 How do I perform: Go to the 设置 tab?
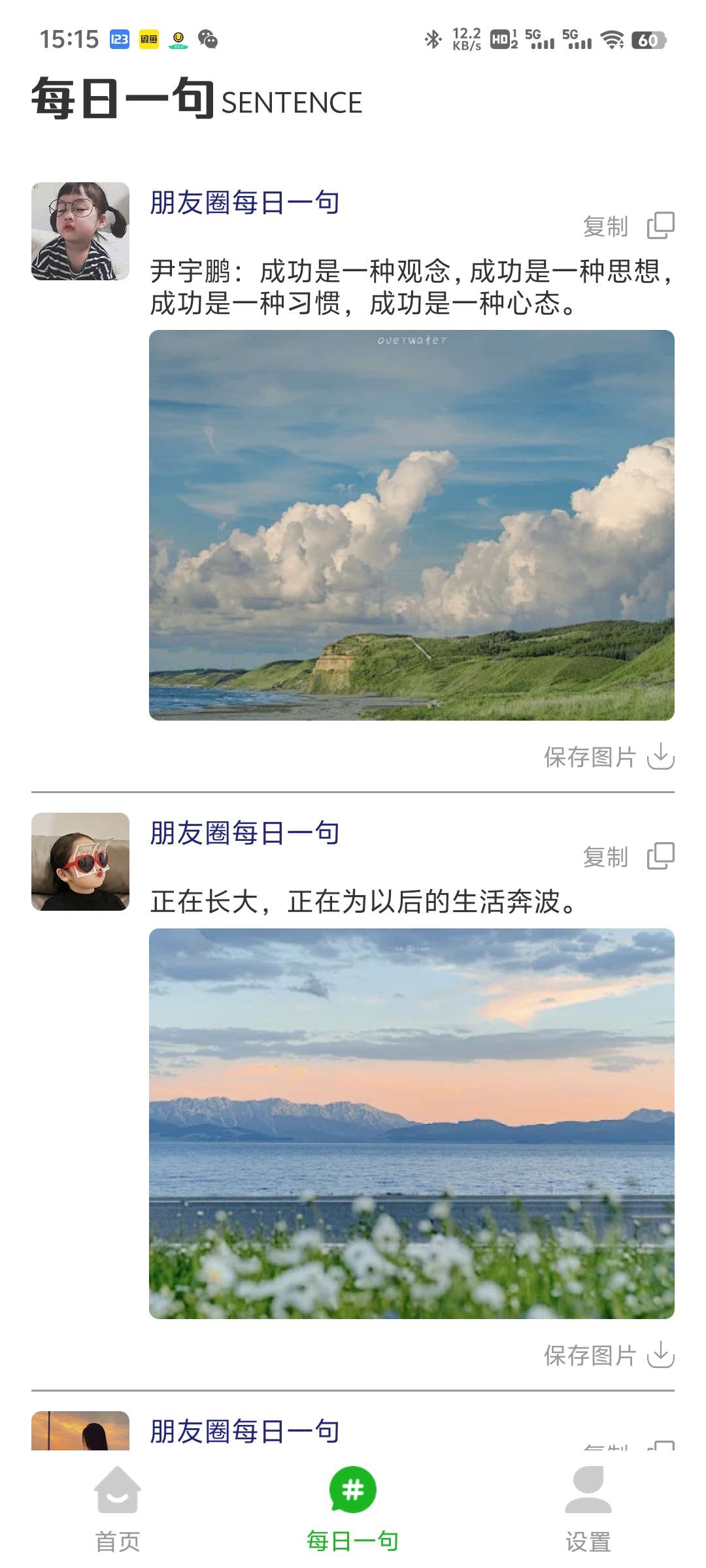[588, 1507]
